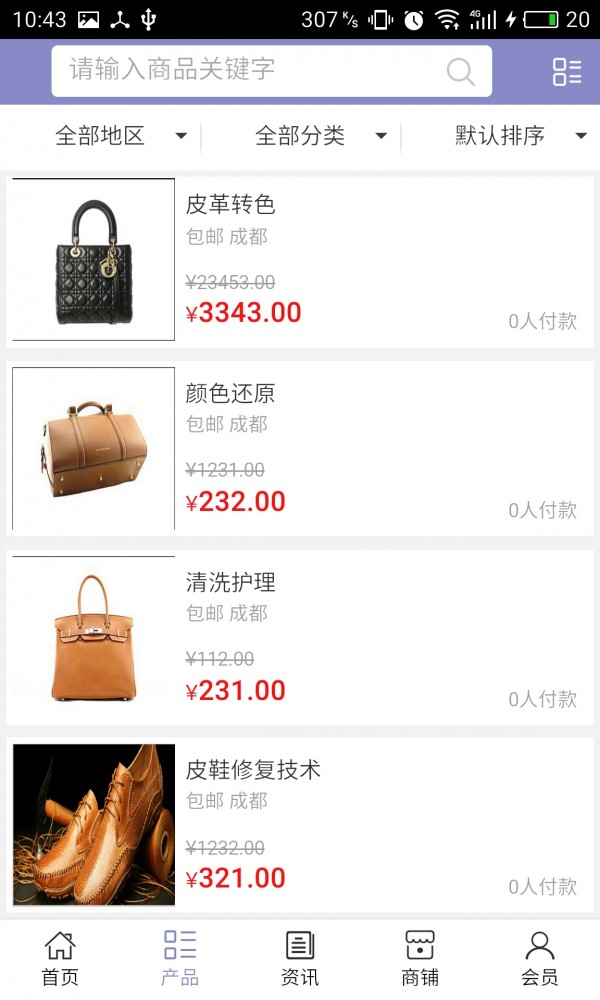Tap the product keyword search field
The height and width of the screenshot is (1000, 600).
250,70
